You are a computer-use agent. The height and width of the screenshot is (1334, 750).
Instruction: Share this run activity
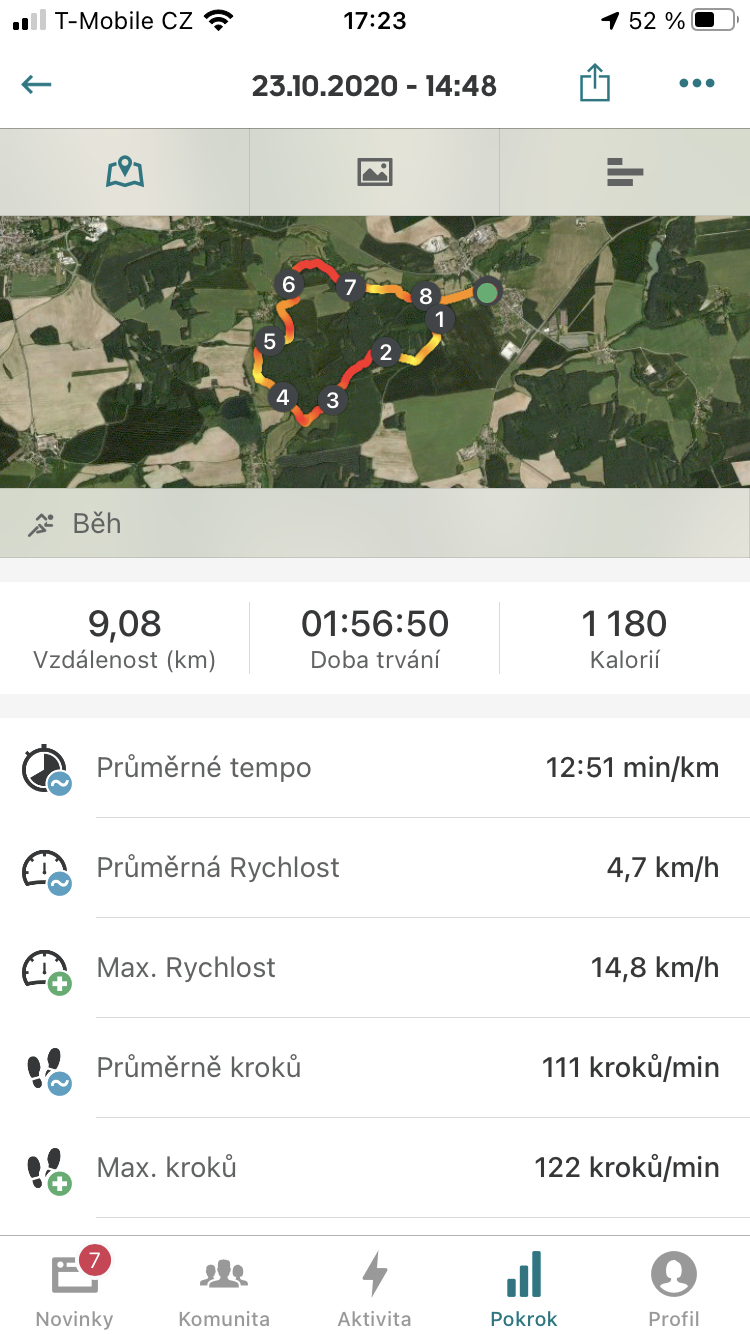[x=594, y=83]
